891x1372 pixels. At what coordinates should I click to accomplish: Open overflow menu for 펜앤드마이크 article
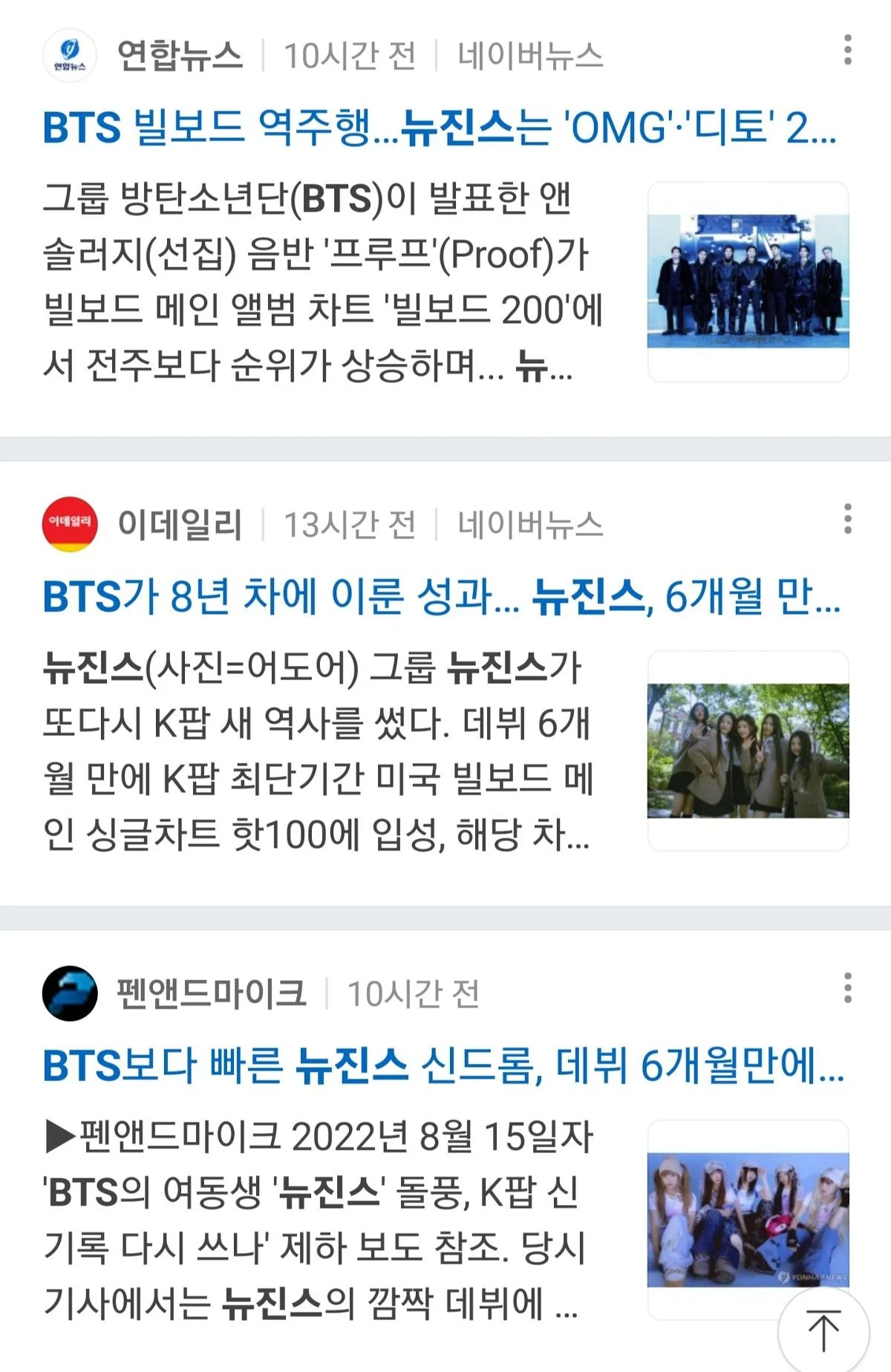(847, 988)
